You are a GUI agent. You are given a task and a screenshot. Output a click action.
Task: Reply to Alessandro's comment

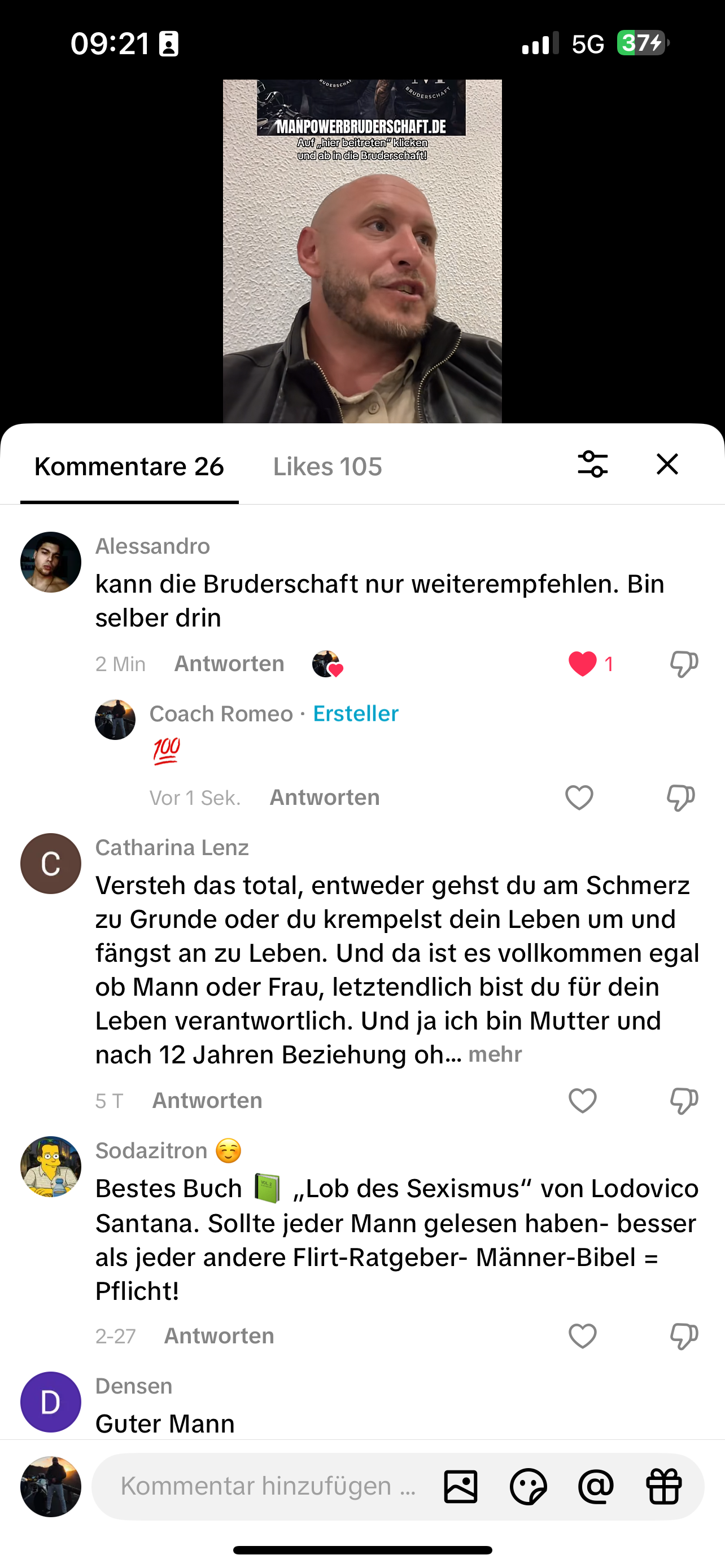229,663
